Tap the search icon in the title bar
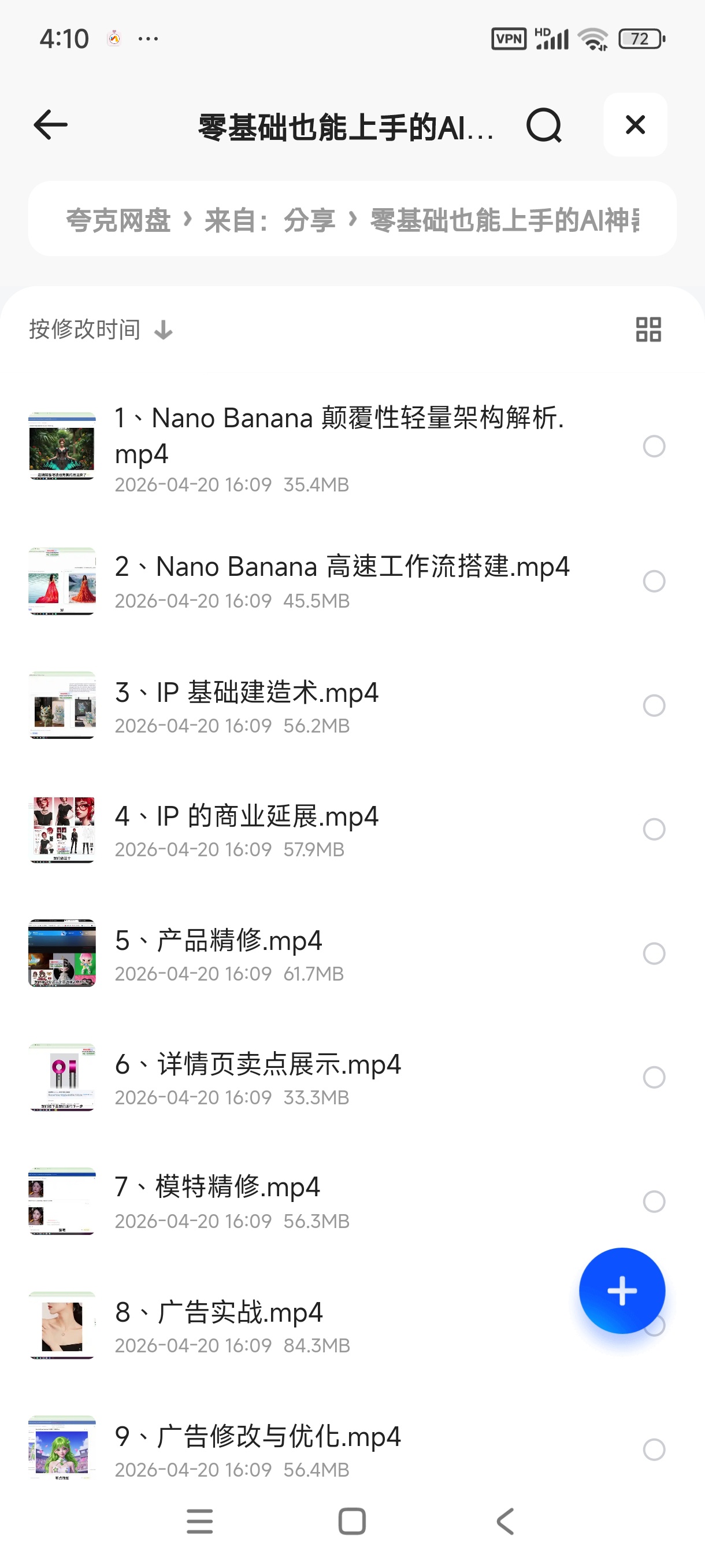Image resolution: width=705 pixels, height=1568 pixels. point(544,125)
